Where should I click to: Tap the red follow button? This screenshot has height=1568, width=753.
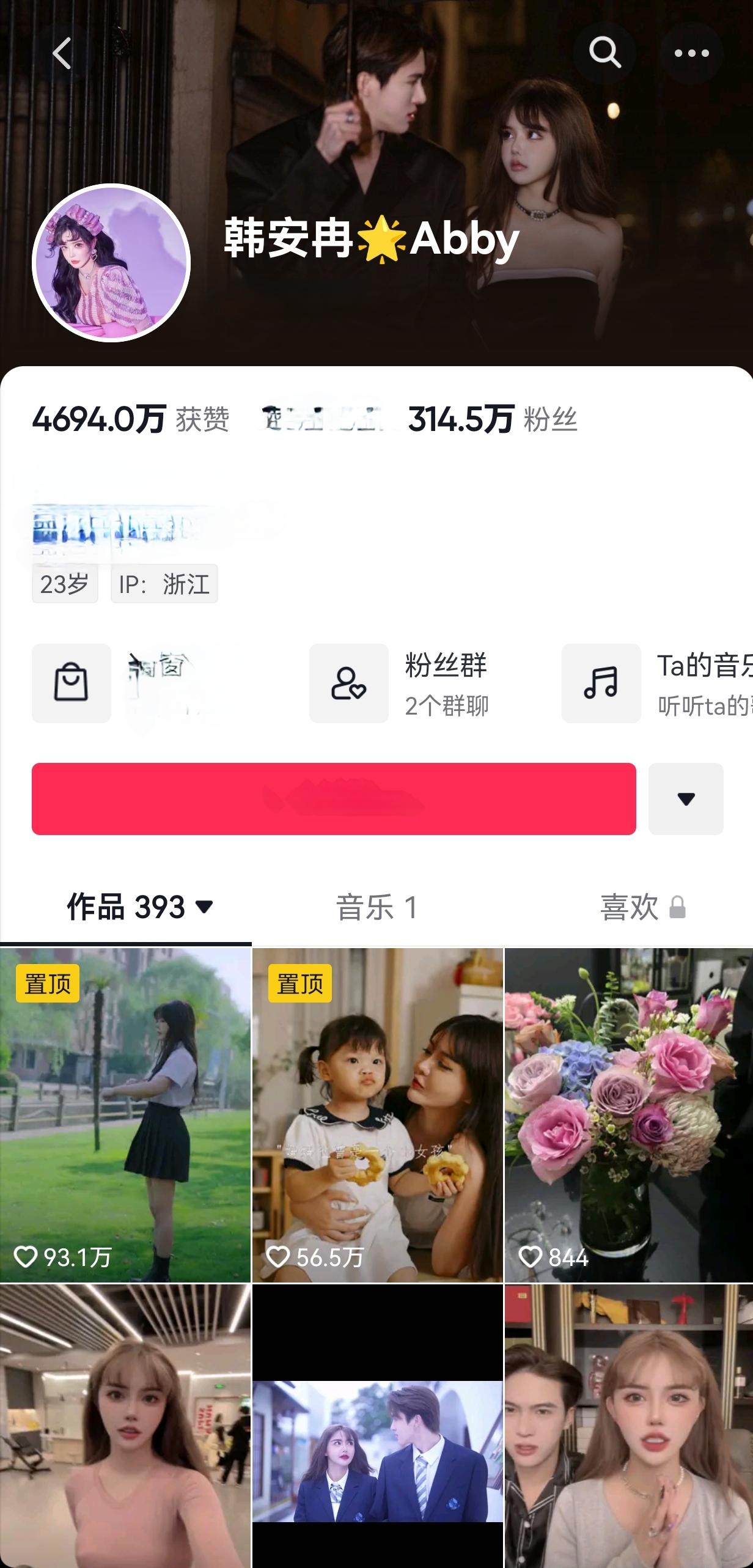tap(334, 798)
